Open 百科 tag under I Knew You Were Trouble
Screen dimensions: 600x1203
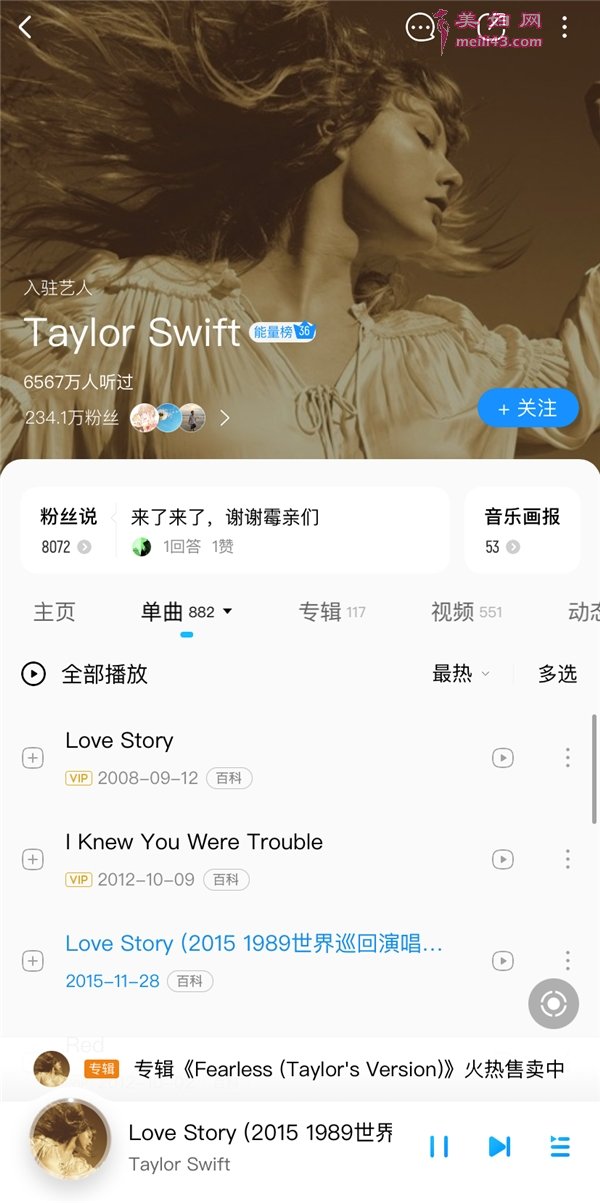[226, 880]
